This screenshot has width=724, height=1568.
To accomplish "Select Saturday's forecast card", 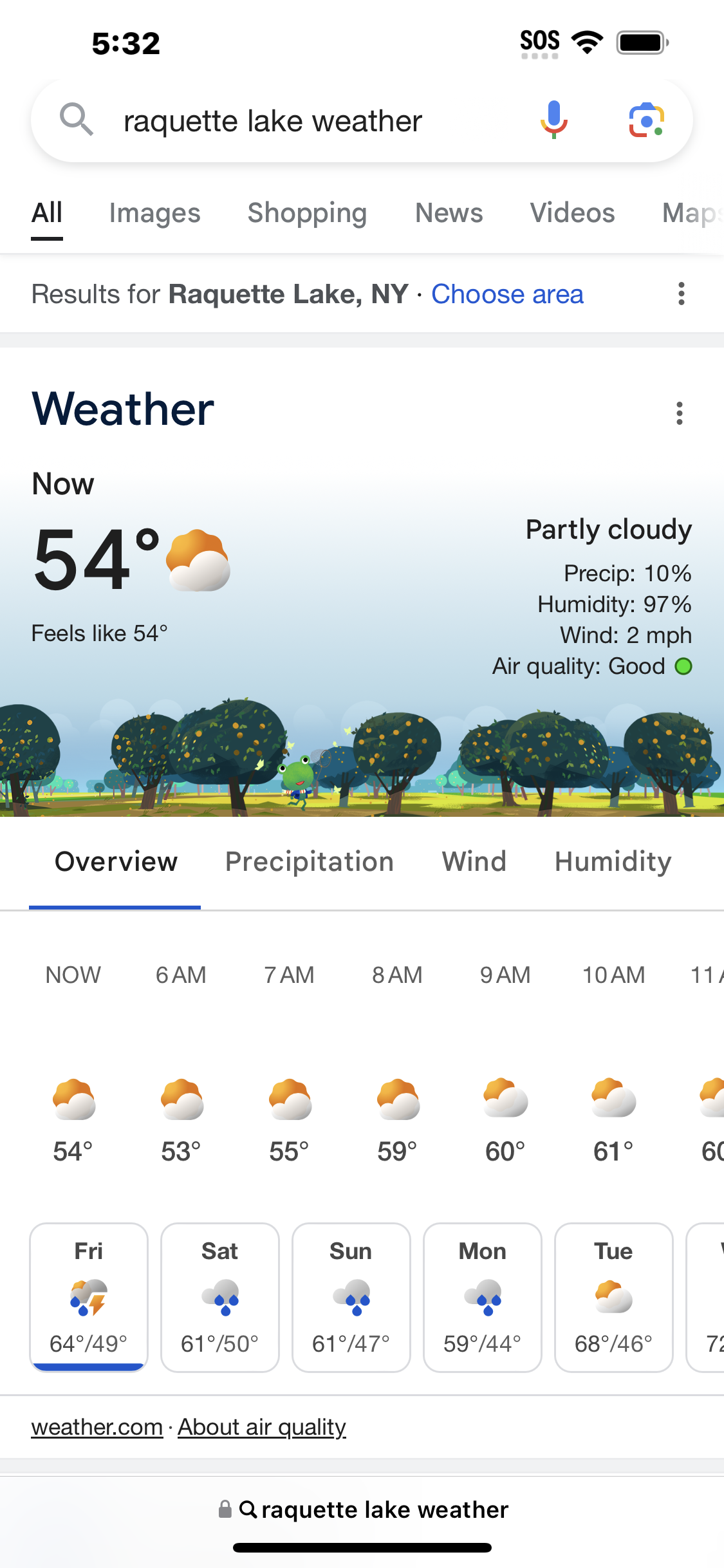I will click(x=220, y=1298).
